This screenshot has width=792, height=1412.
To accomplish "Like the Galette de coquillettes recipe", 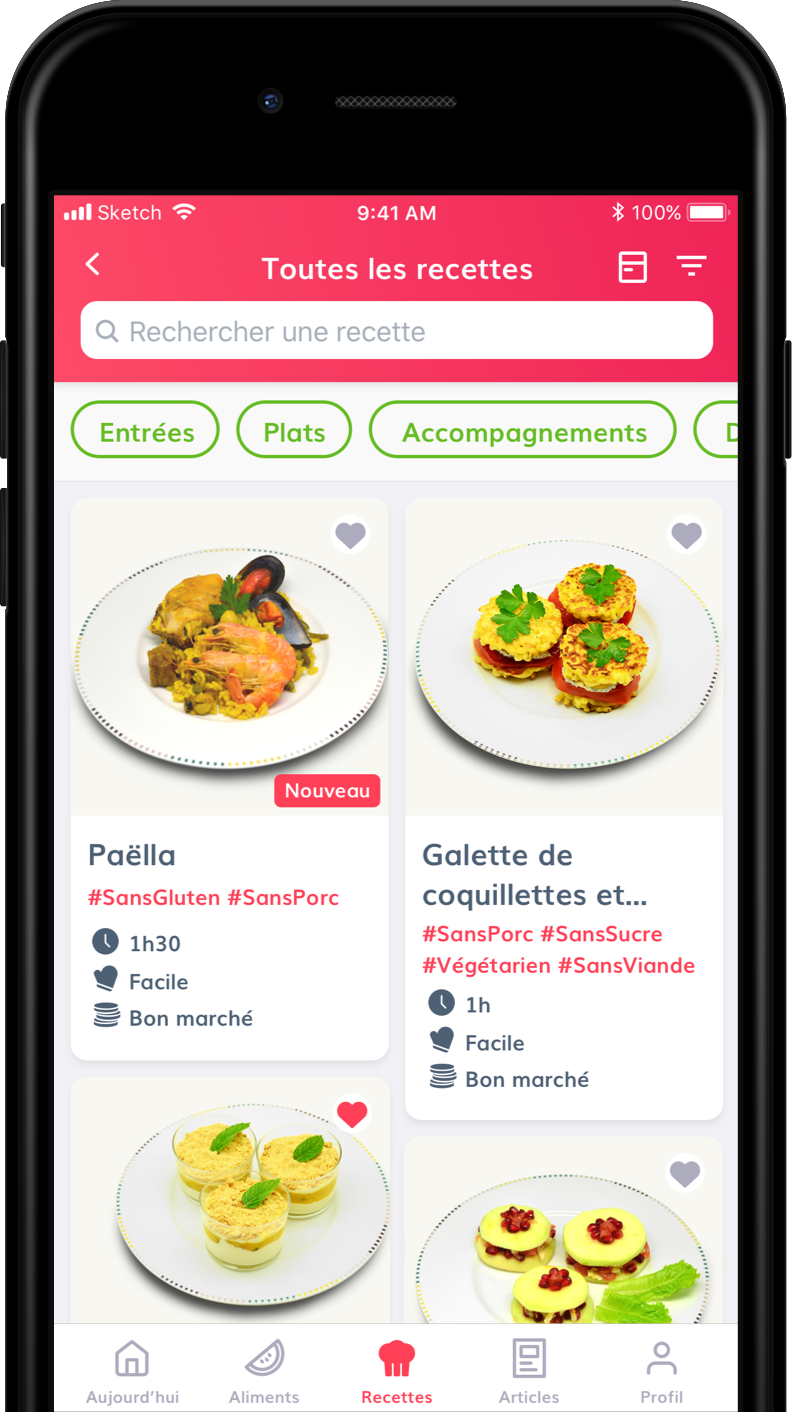I will [686, 535].
